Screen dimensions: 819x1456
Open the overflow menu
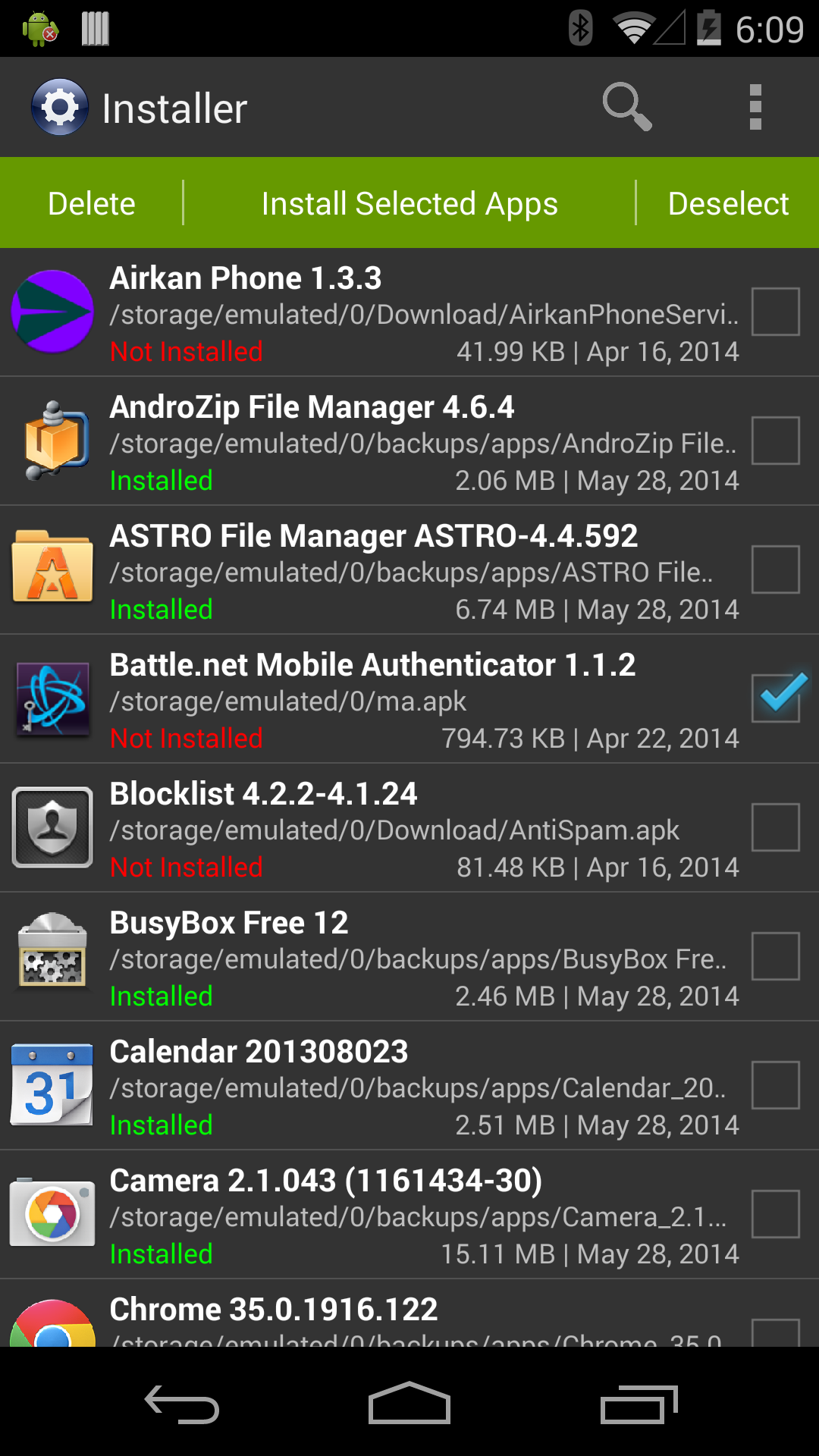coord(755,107)
